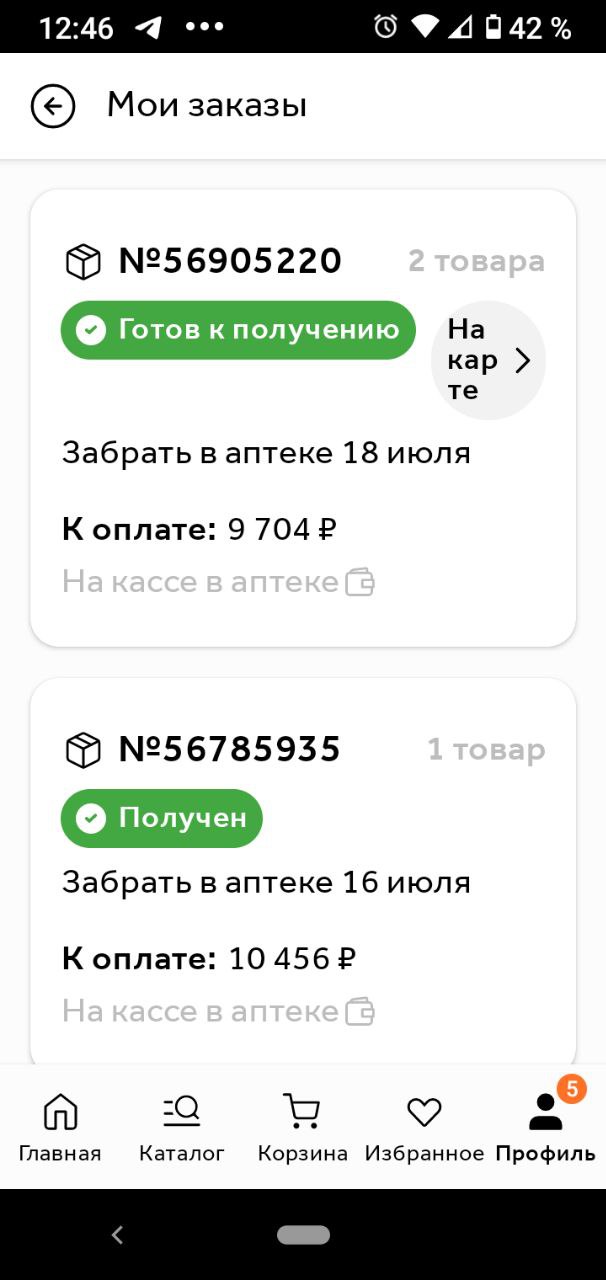
Task: Open order №56785935 details
Action: (x=303, y=870)
